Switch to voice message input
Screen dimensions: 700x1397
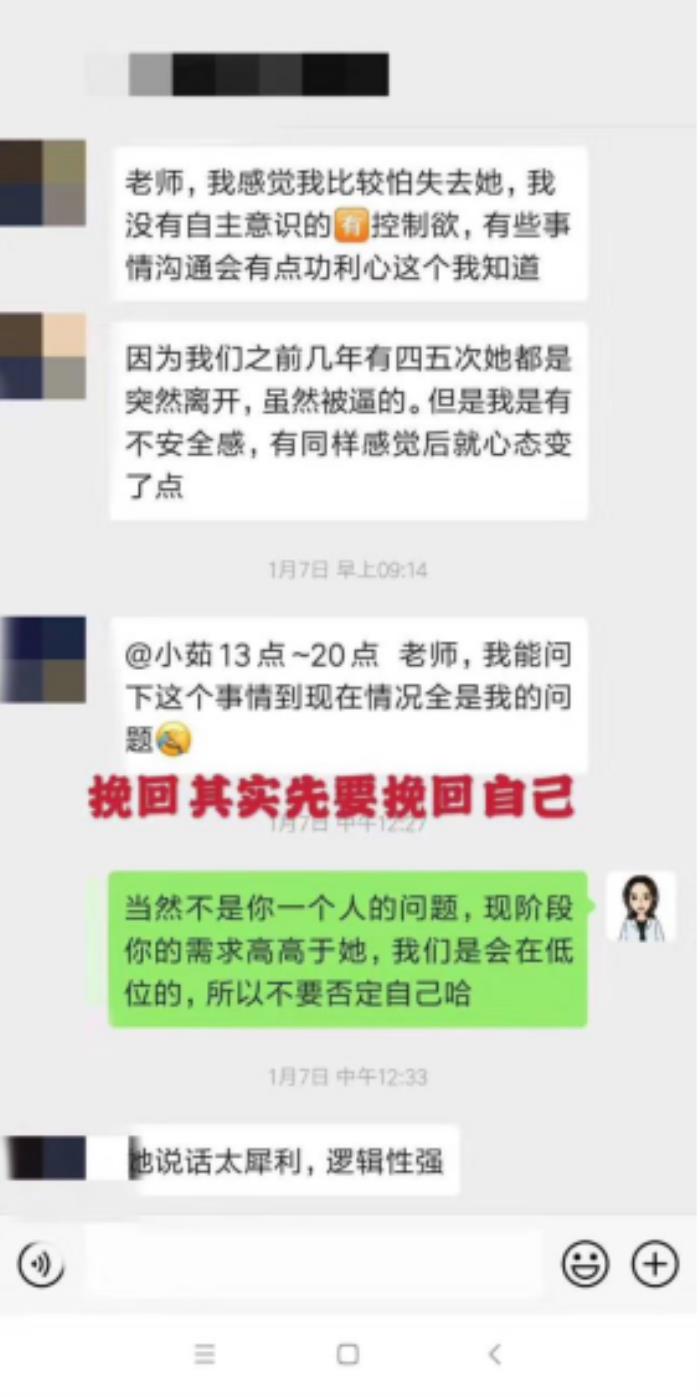[41, 1266]
